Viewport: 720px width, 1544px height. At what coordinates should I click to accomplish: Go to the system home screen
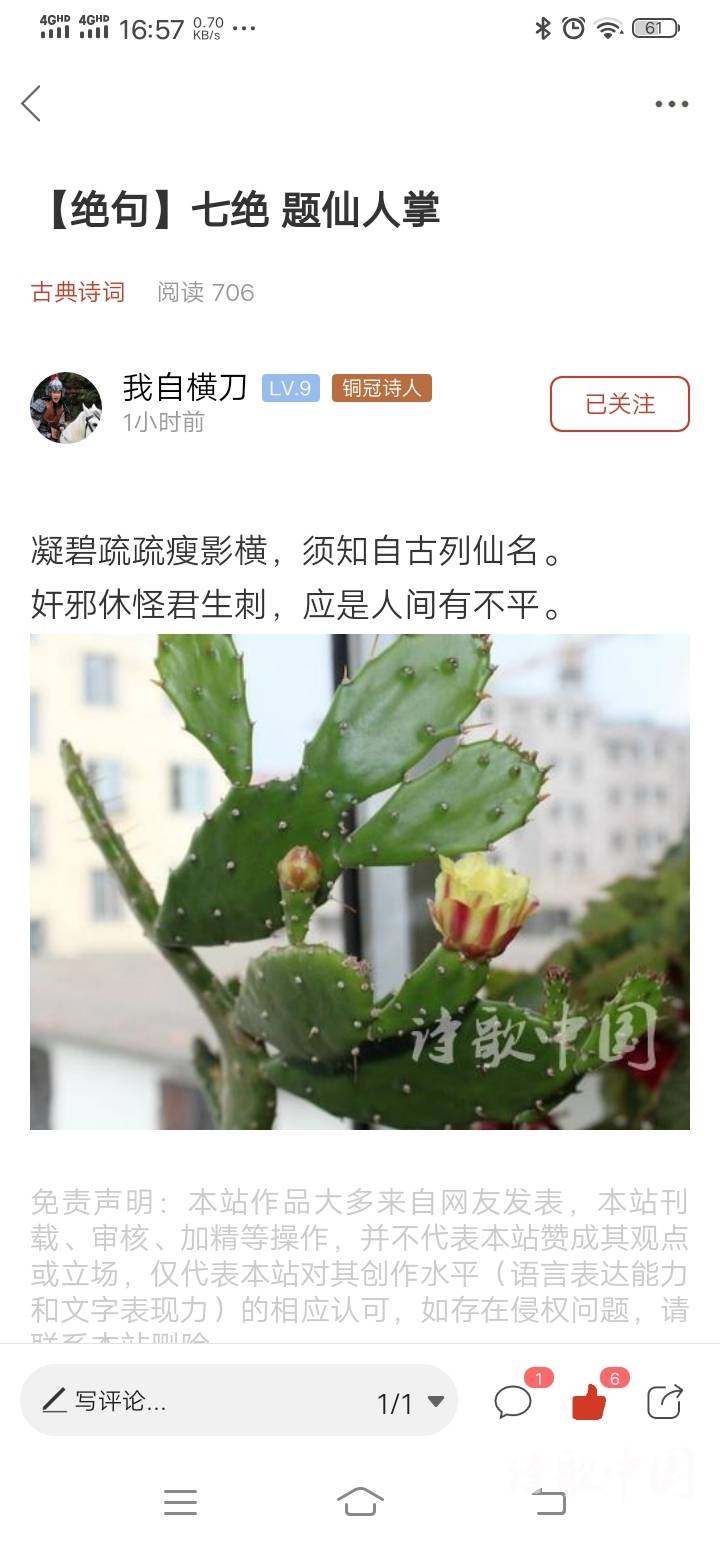360,1501
